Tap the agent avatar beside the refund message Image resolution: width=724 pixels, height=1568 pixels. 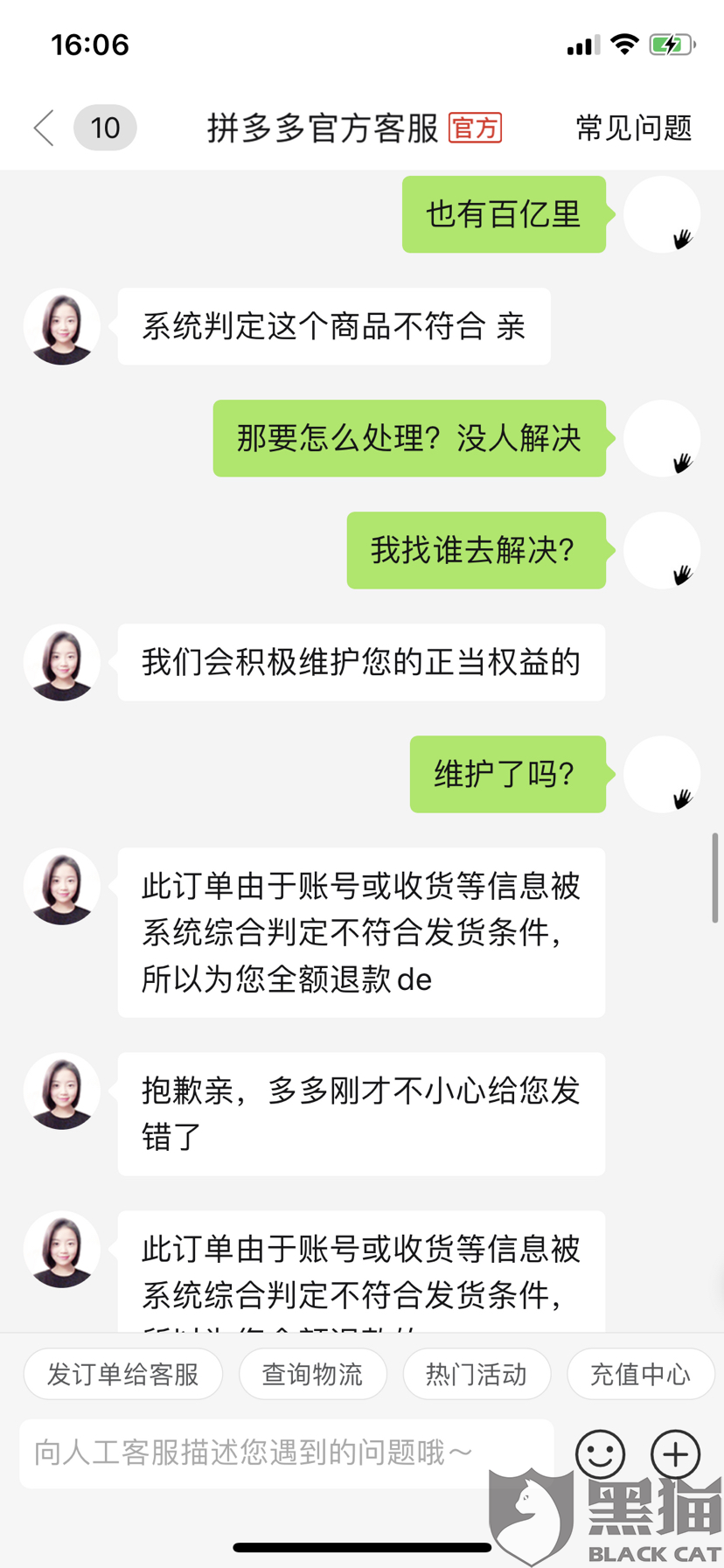pyautogui.click(x=61, y=887)
